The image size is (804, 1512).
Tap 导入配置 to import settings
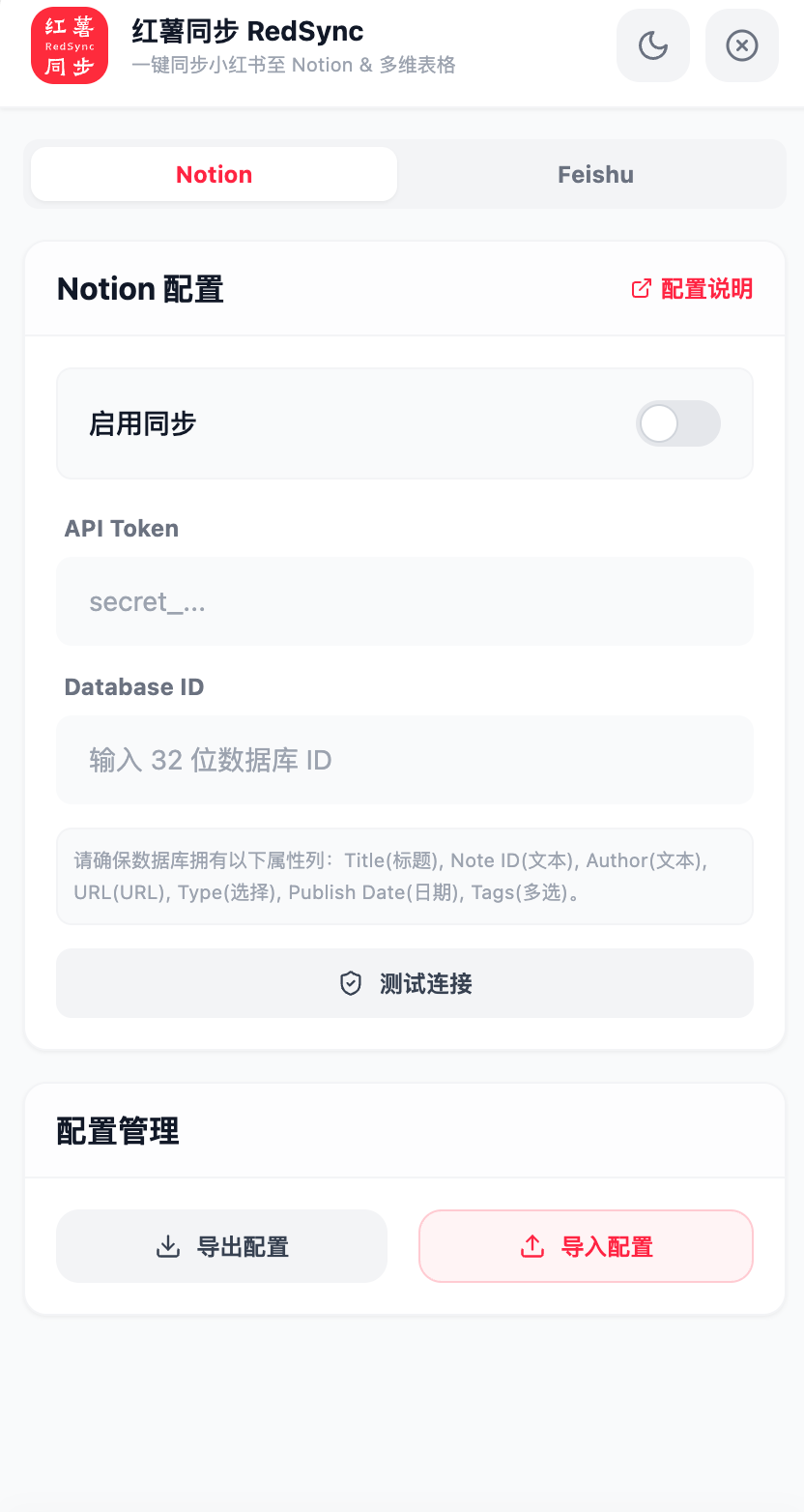[x=586, y=1247]
